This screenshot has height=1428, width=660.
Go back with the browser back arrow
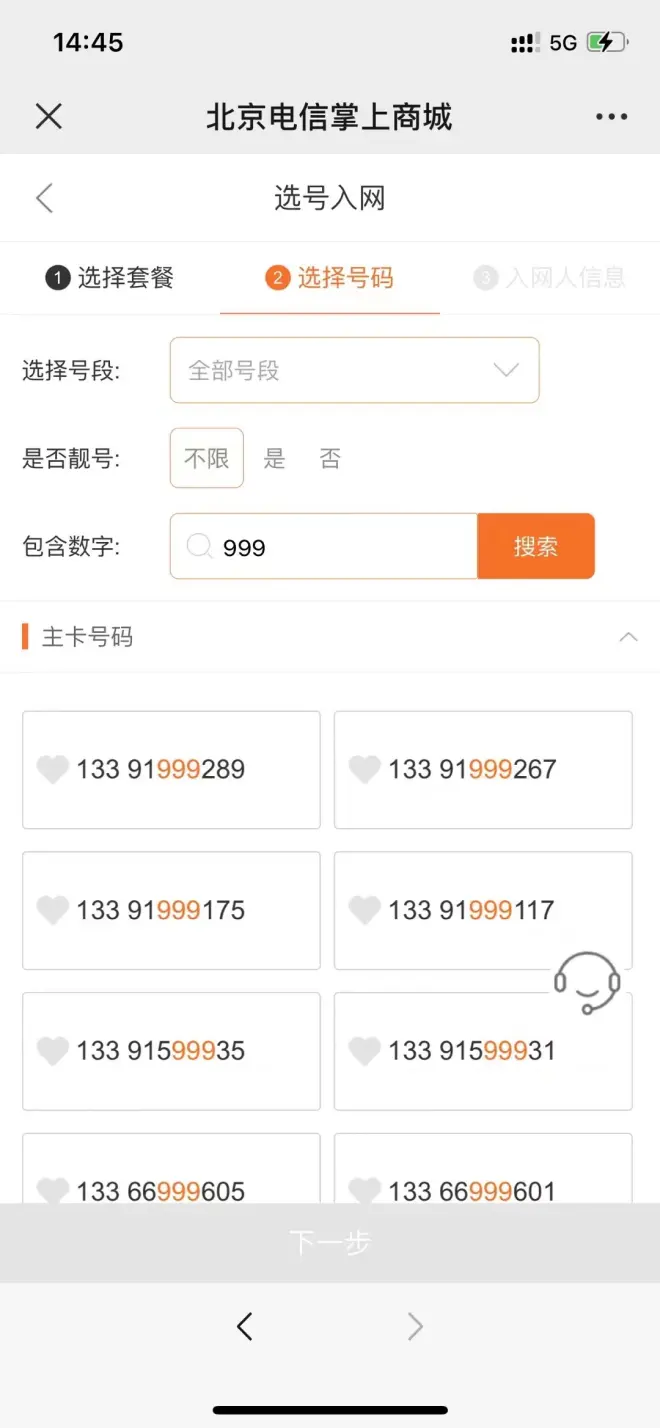[x=245, y=1327]
